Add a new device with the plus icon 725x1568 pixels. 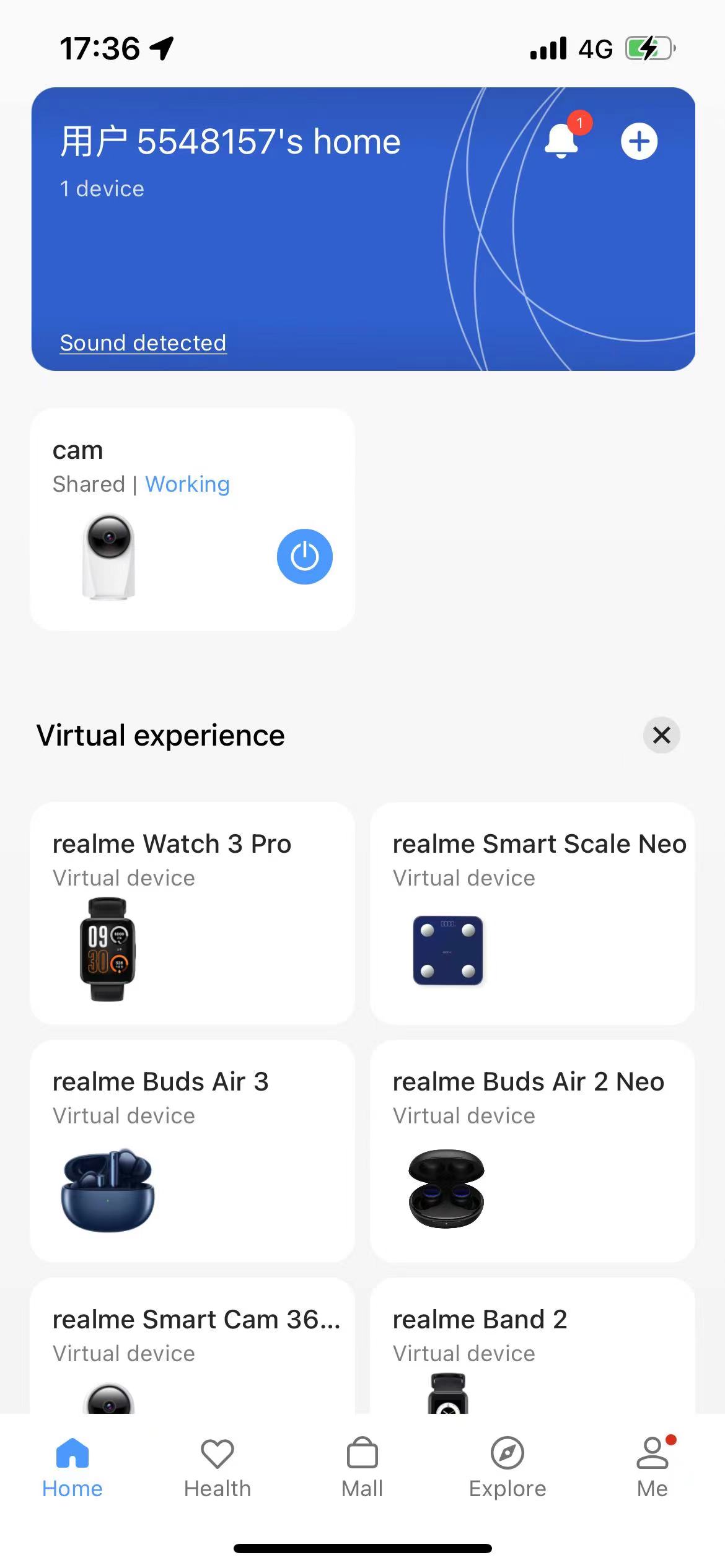[639, 141]
